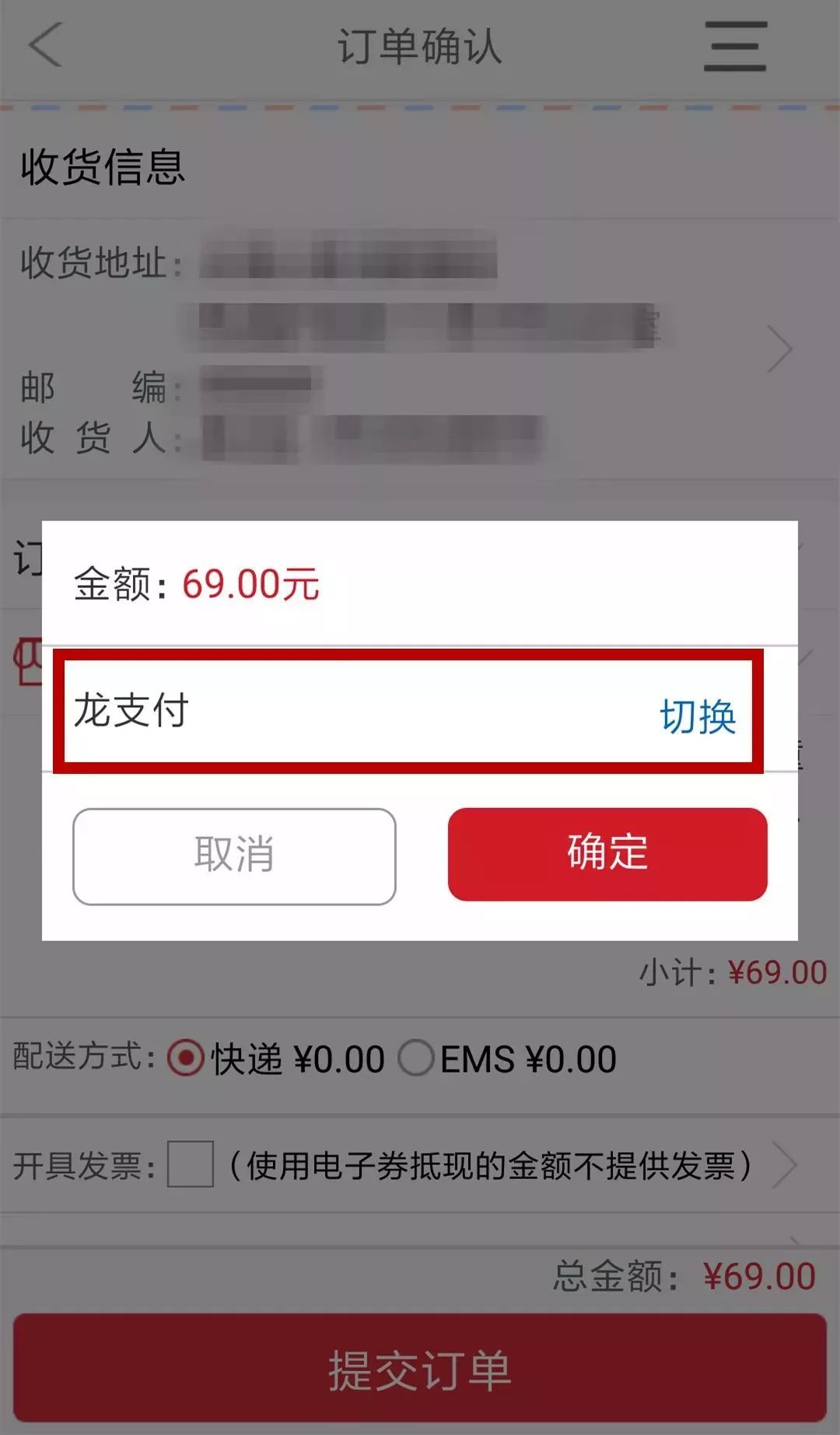Check the 开具发票 invoice box

[x=191, y=1164]
